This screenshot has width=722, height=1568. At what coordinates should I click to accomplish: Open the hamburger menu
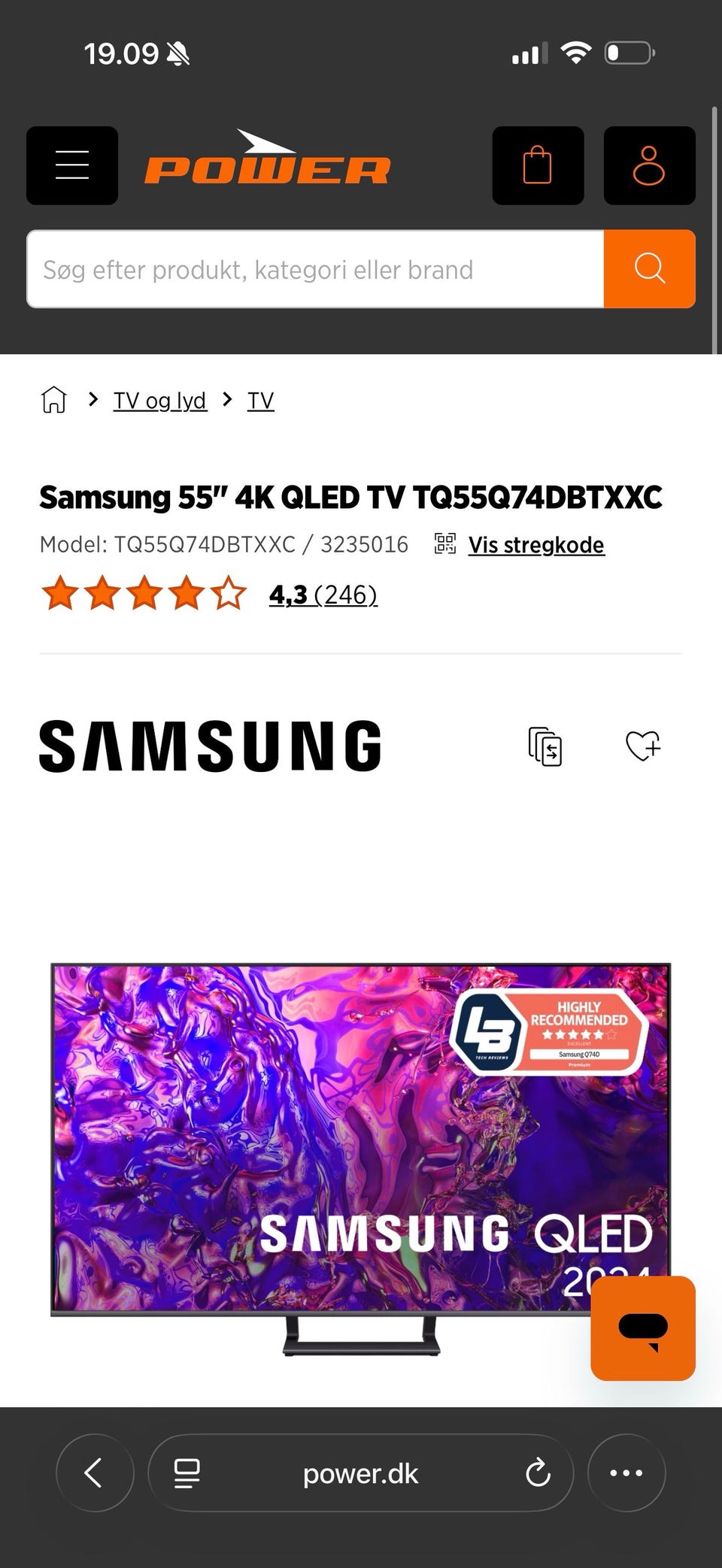click(x=72, y=165)
